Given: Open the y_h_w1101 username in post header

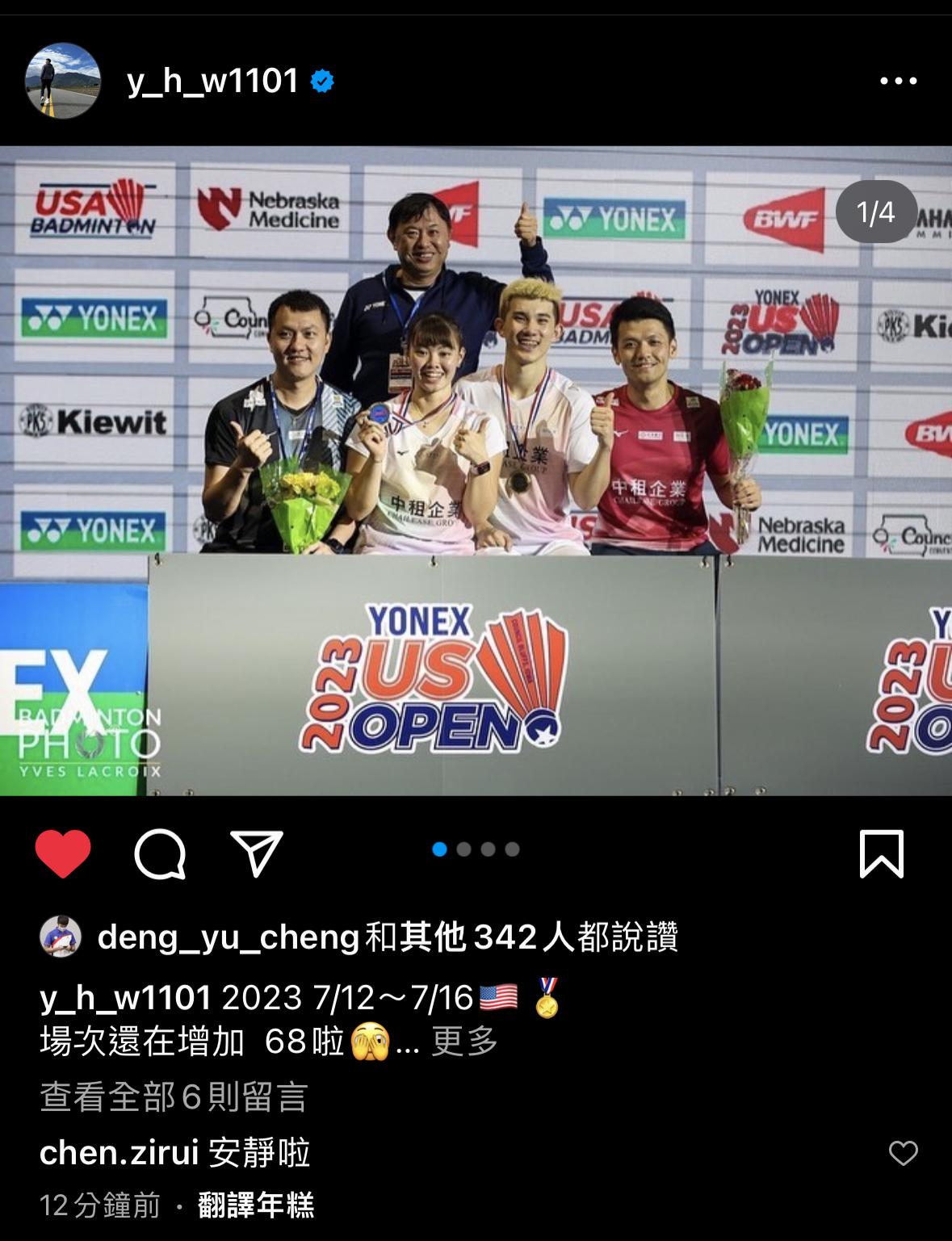Looking at the screenshot, I should click(x=213, y=81).
